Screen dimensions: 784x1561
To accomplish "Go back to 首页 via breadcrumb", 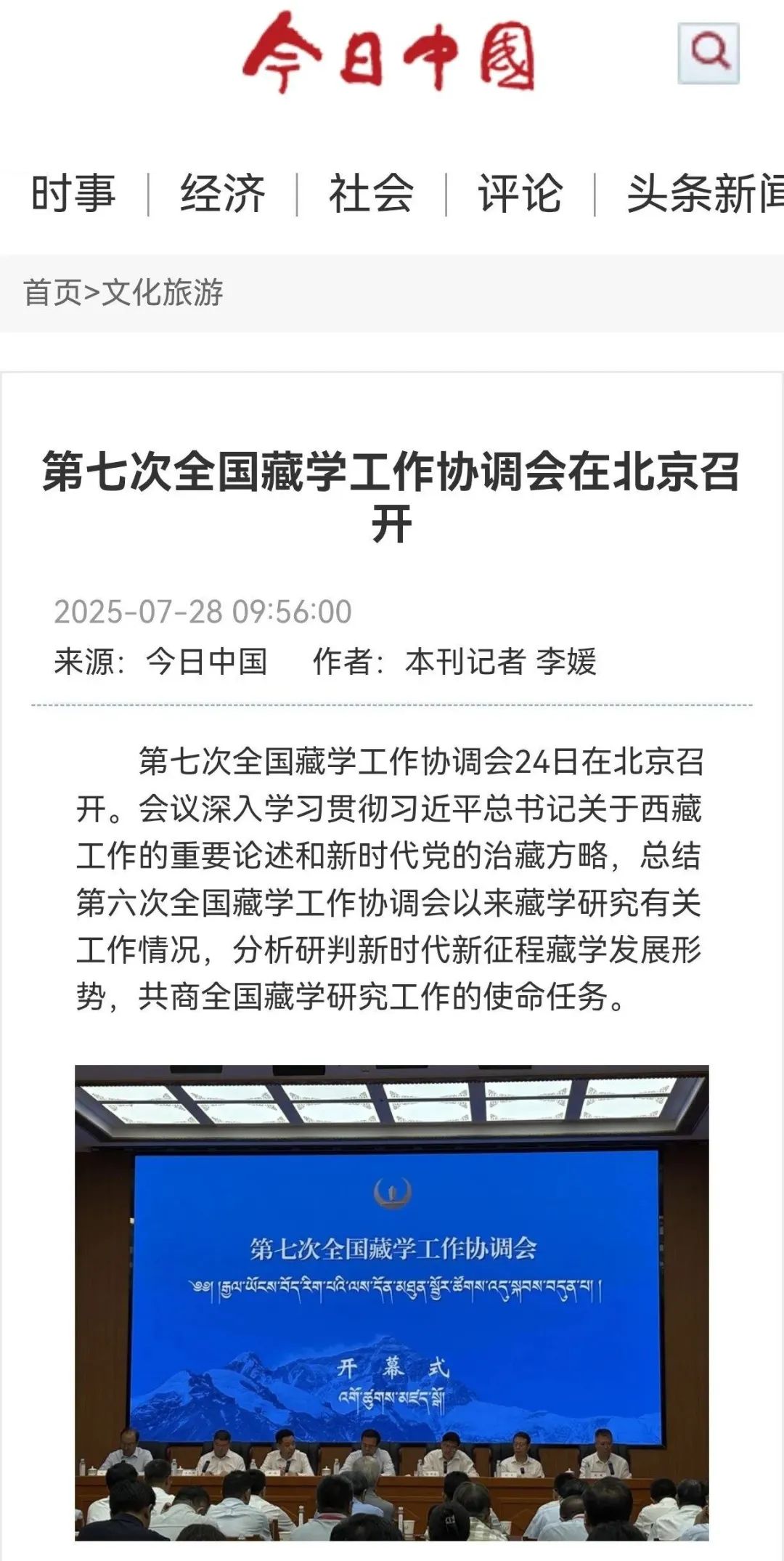I will (52, 293).
